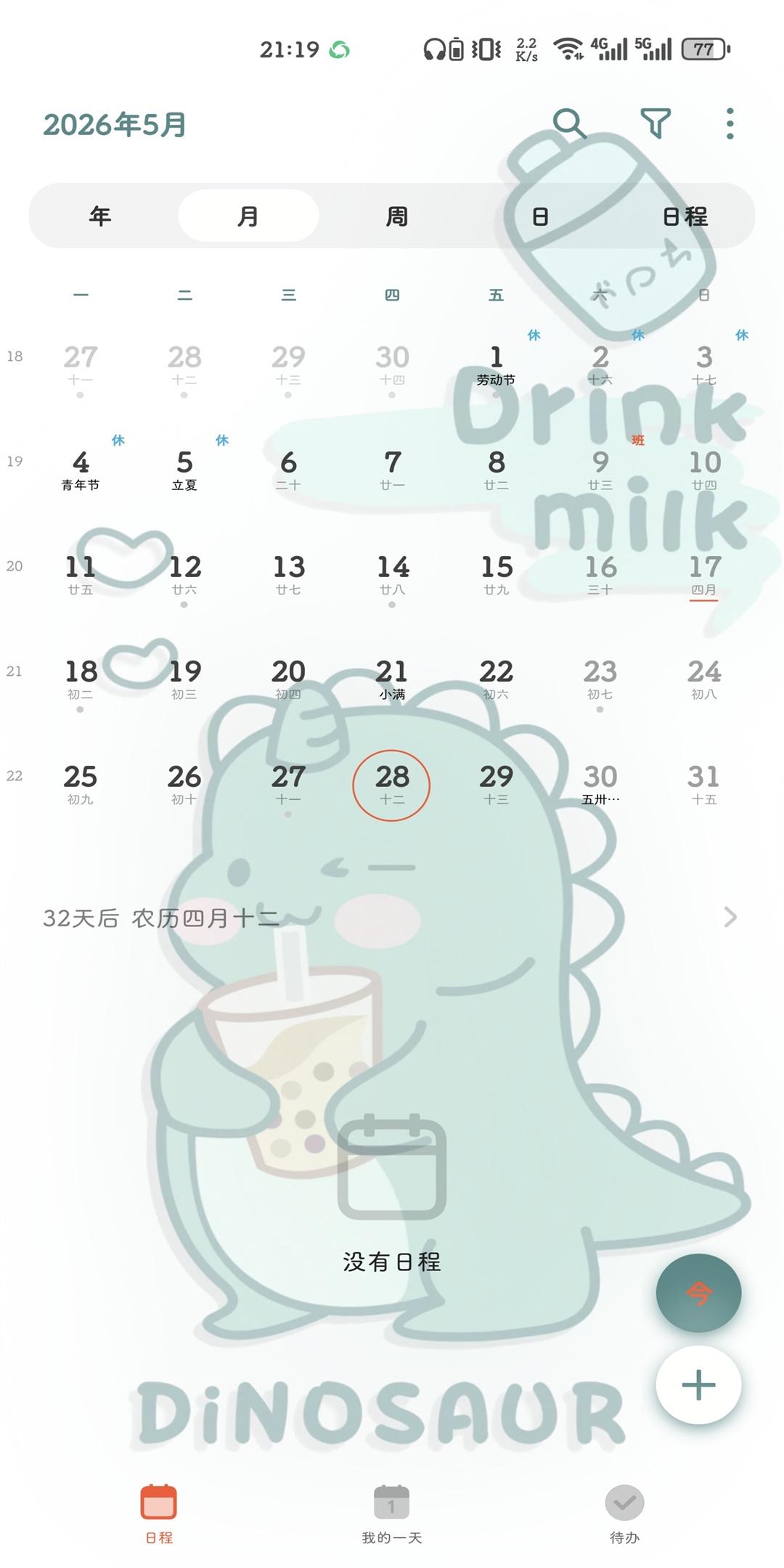Select the 周 week view

tap(396, 216)
